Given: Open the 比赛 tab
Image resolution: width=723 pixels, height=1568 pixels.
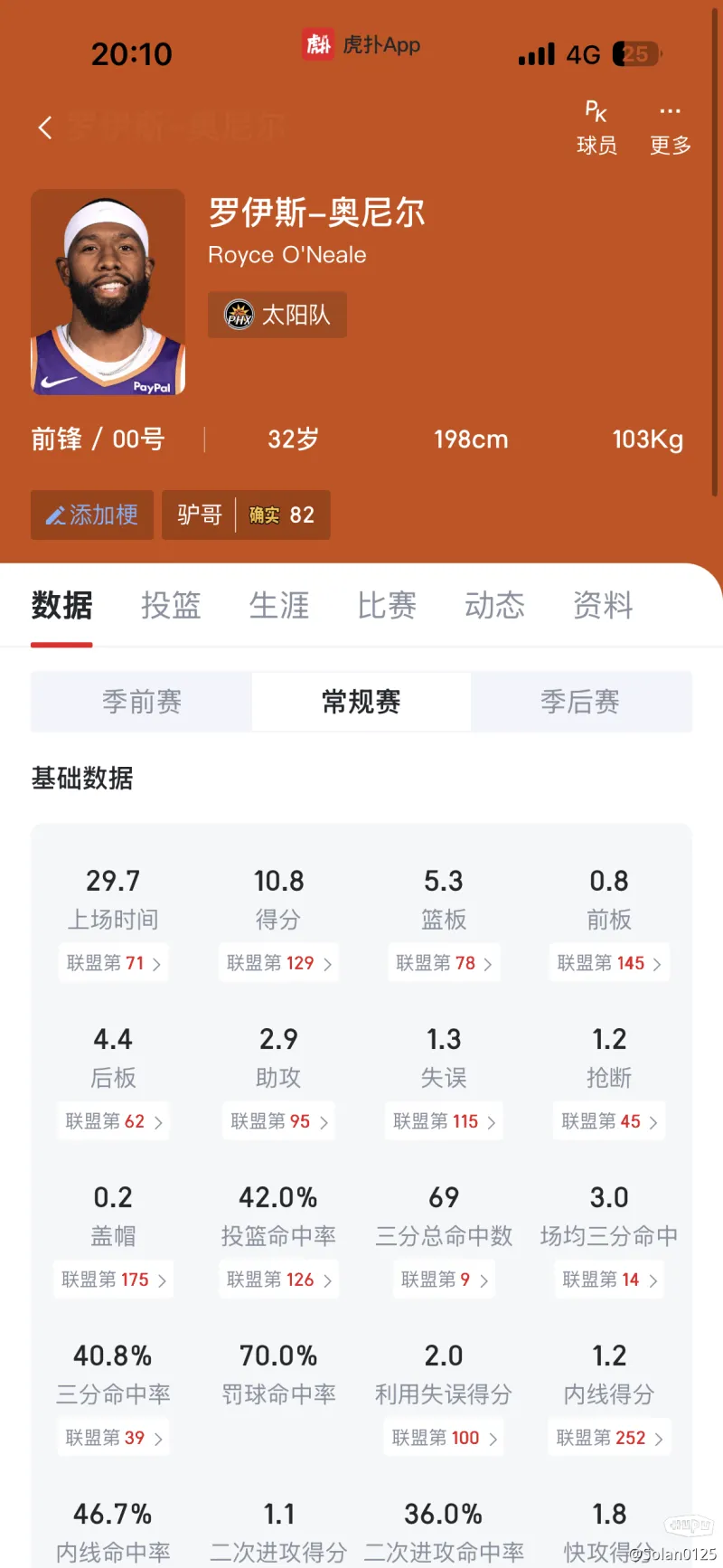Looking at the screenshot, I should [387, 605].
